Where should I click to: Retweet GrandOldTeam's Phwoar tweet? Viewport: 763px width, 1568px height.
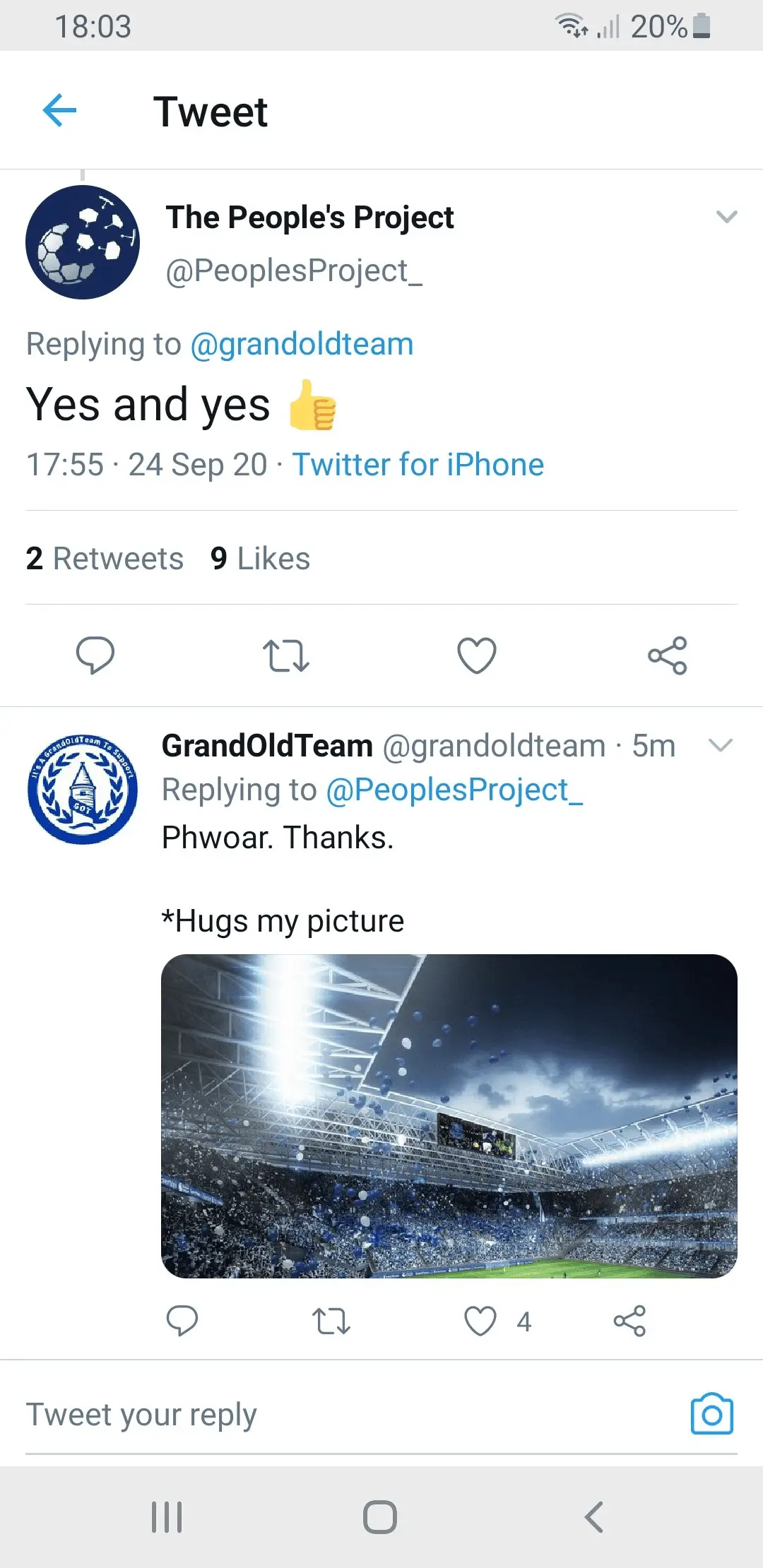tap(331, 1321)
